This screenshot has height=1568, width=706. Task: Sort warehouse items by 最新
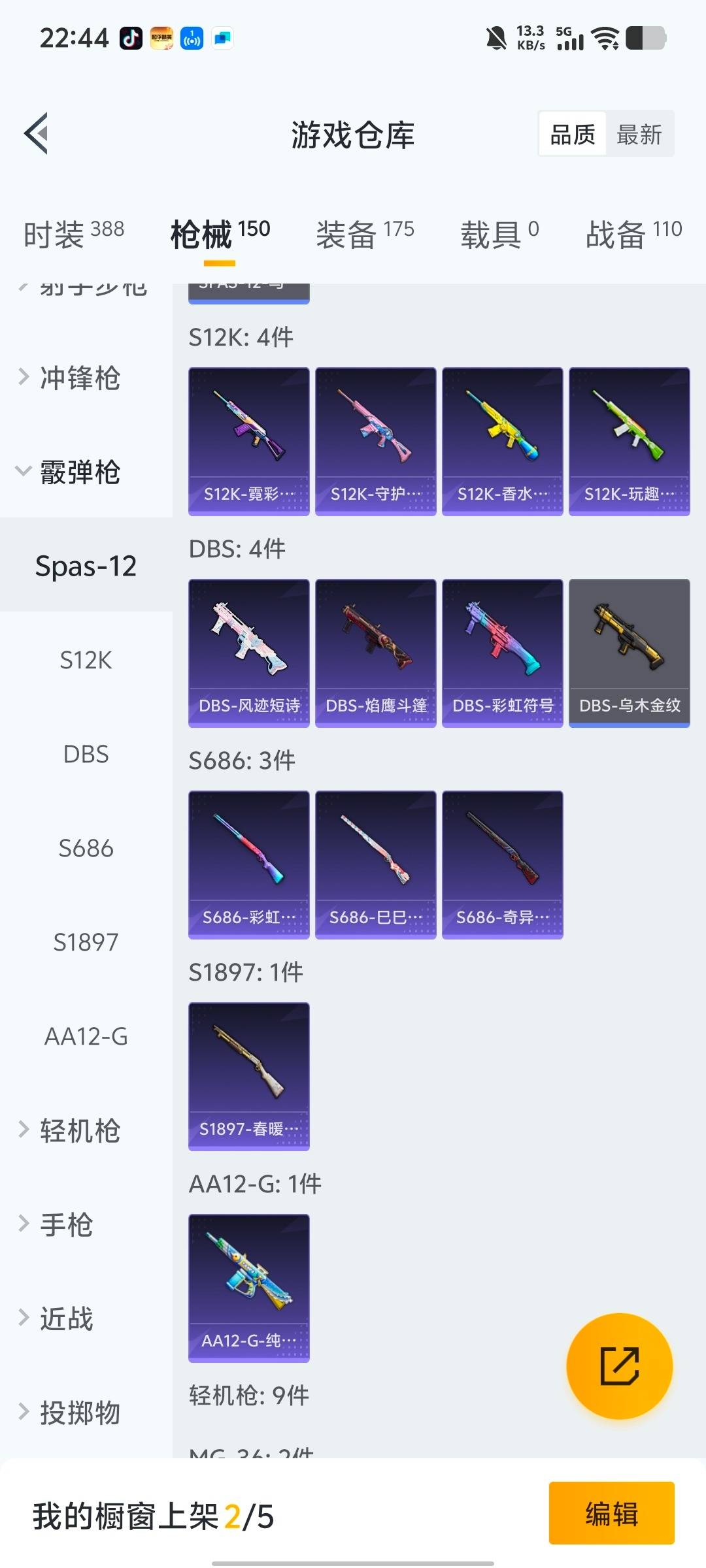tap(639, 135)
